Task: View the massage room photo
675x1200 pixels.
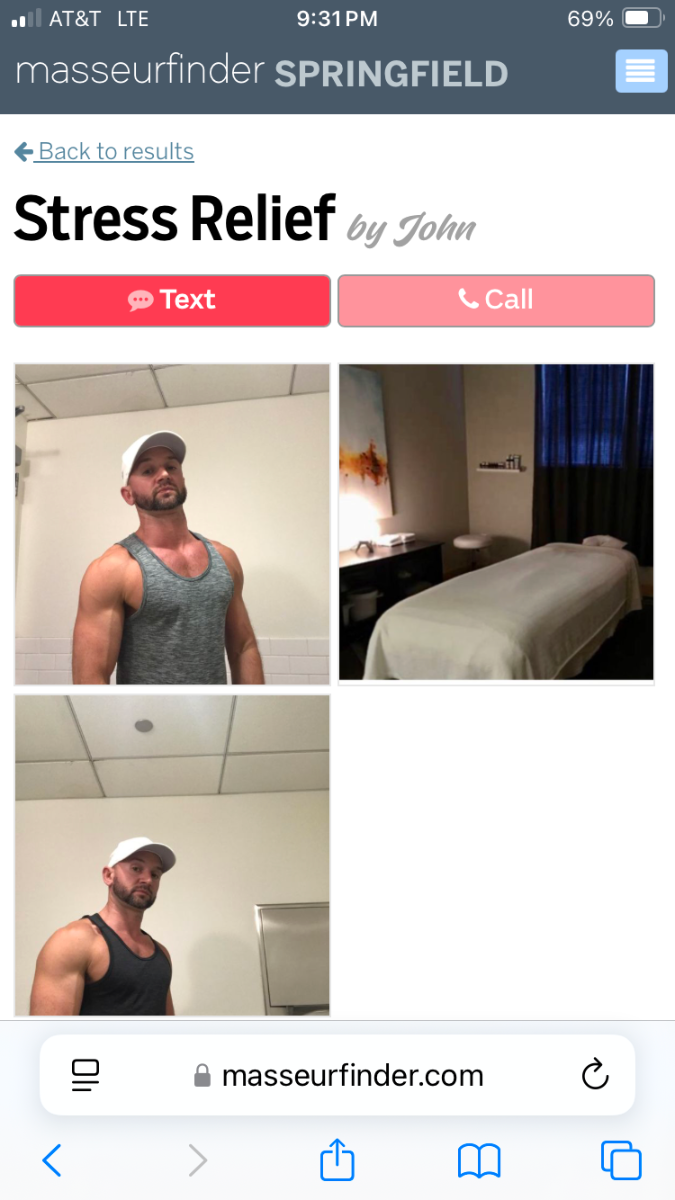Action: (x=496, y=522)
